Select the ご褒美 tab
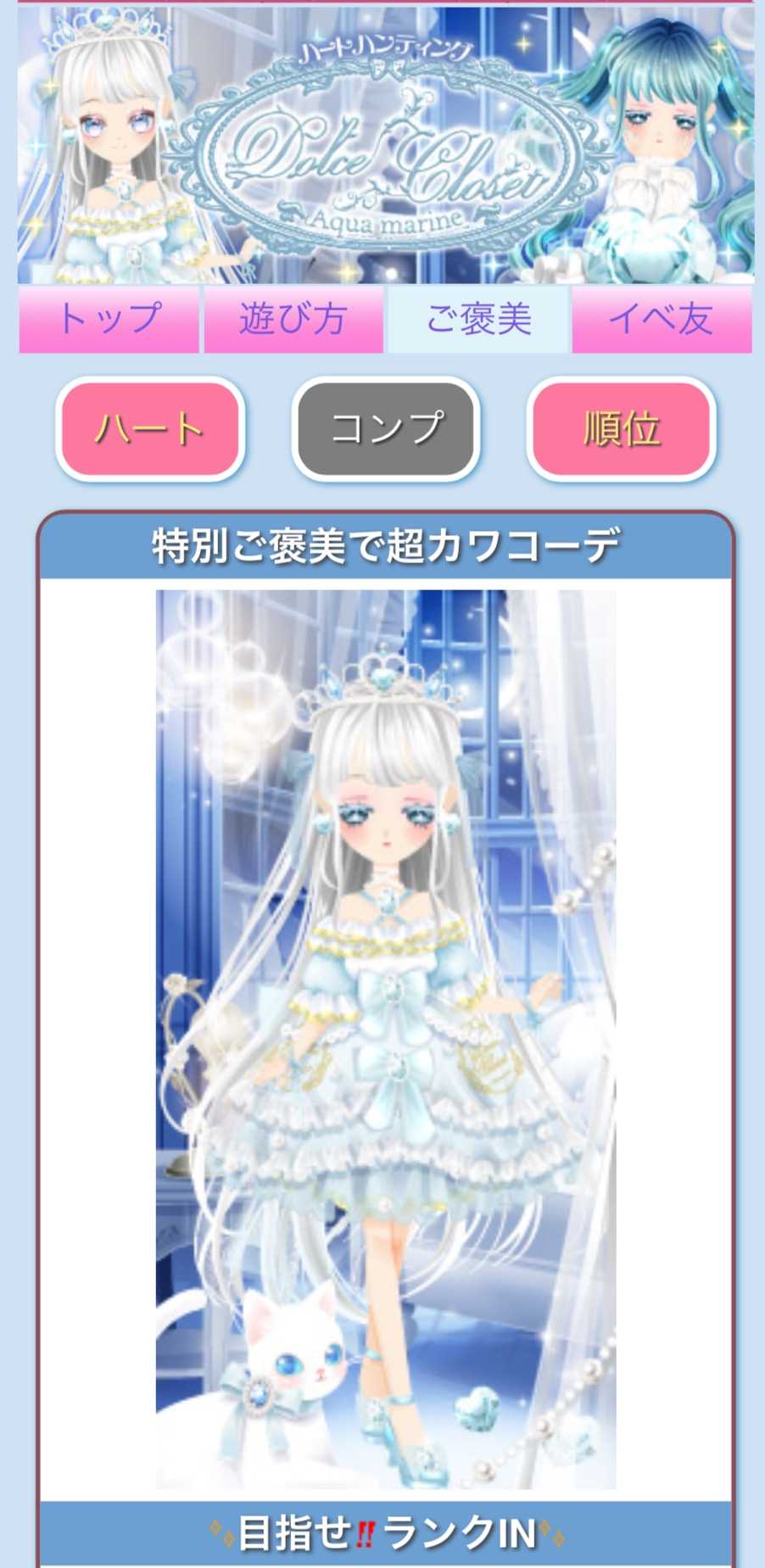 (x=477, y=320)
